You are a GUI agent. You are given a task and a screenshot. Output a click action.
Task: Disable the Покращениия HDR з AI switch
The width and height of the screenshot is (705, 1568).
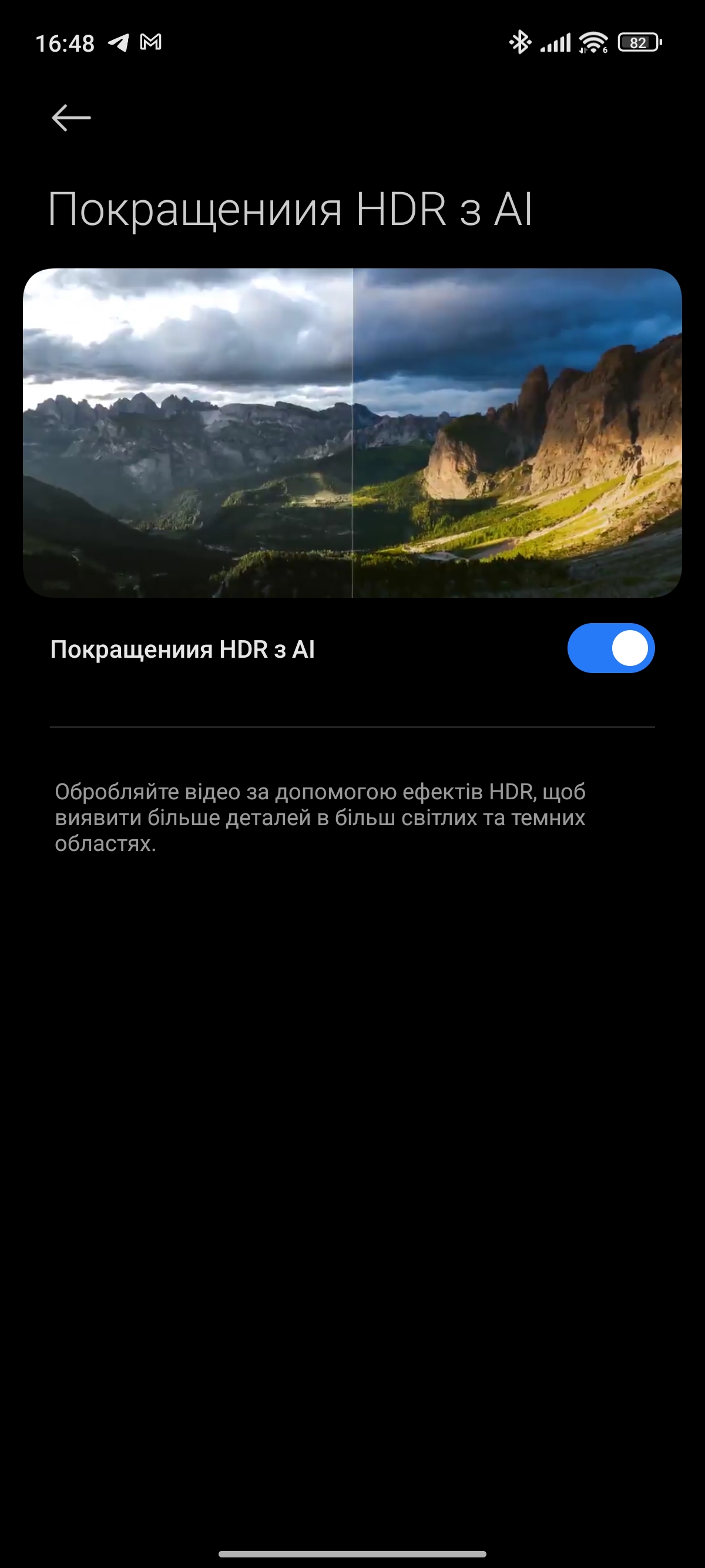point(610,648)
